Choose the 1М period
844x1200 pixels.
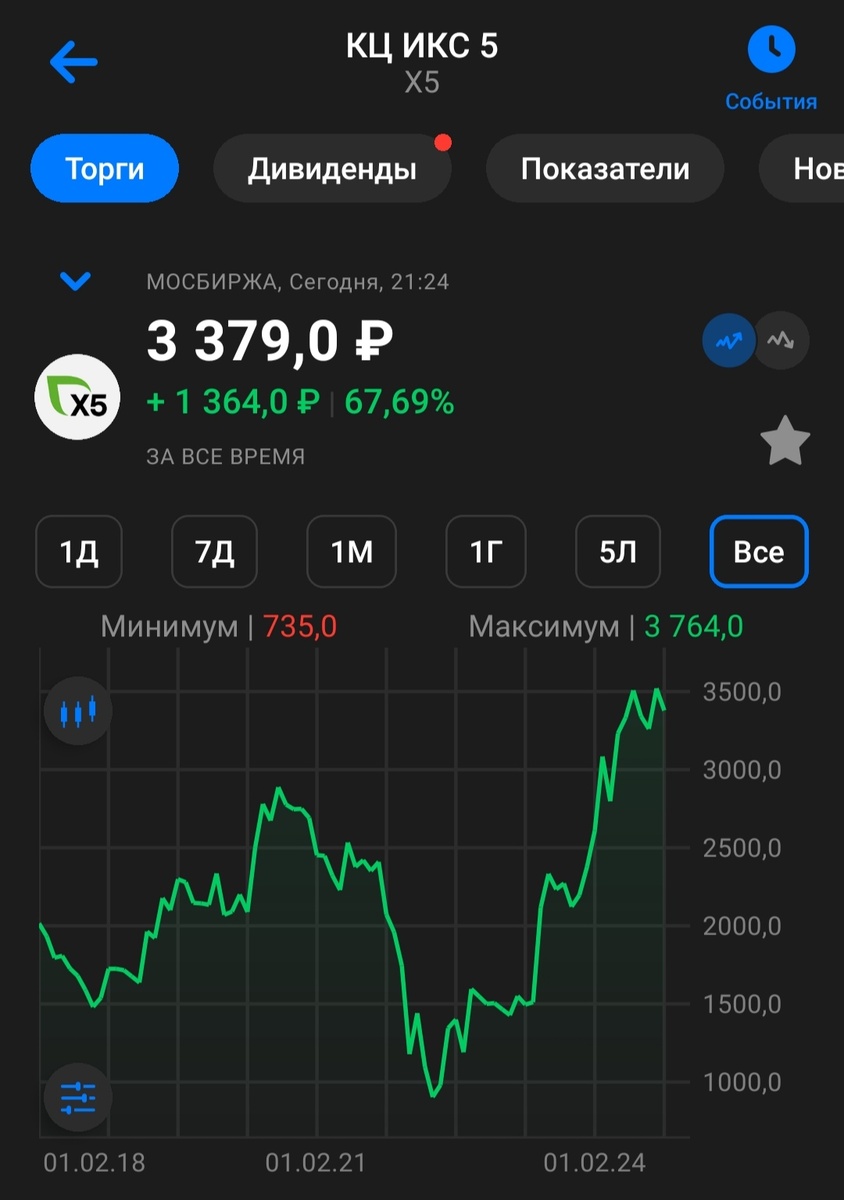pyautogui.click(x=351, y=551)
